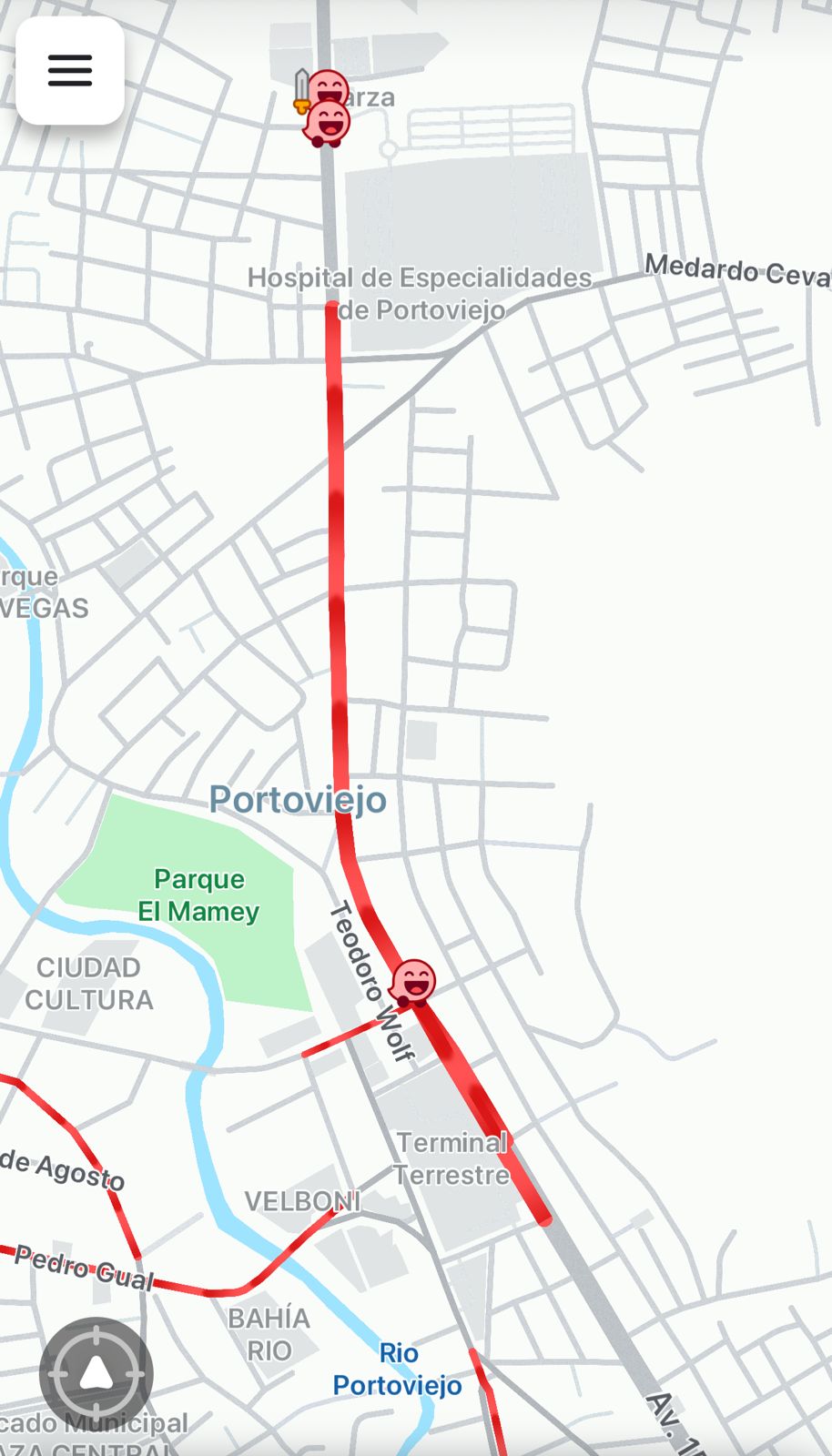Tap the Wazer icon near Teodoro Wolf
The width and height of the screenshot is (832, 1456).
pos(413,983)
